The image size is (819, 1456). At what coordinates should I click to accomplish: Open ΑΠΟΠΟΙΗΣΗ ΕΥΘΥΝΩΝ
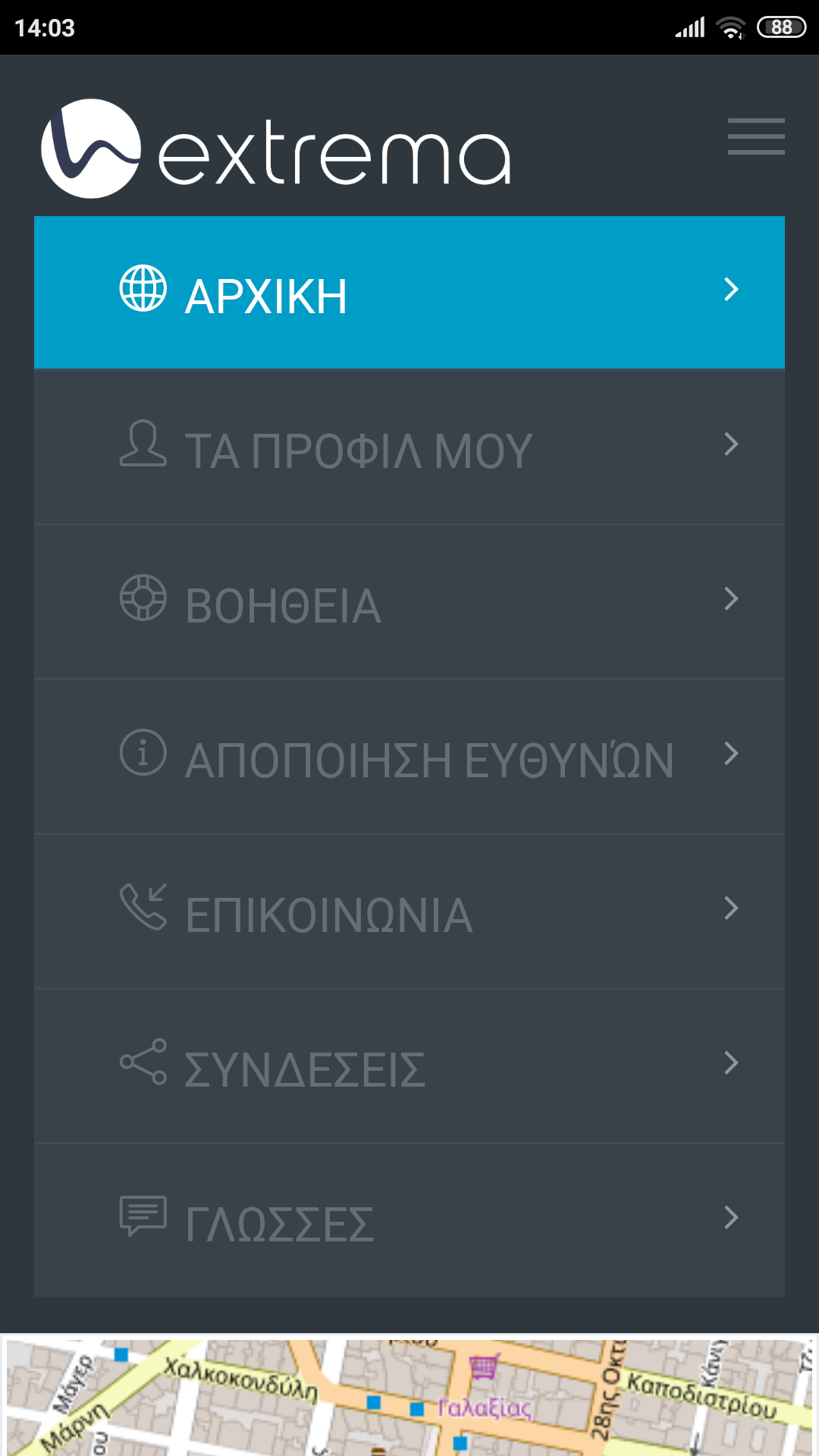pyautogui.click(x=409, y=757)
